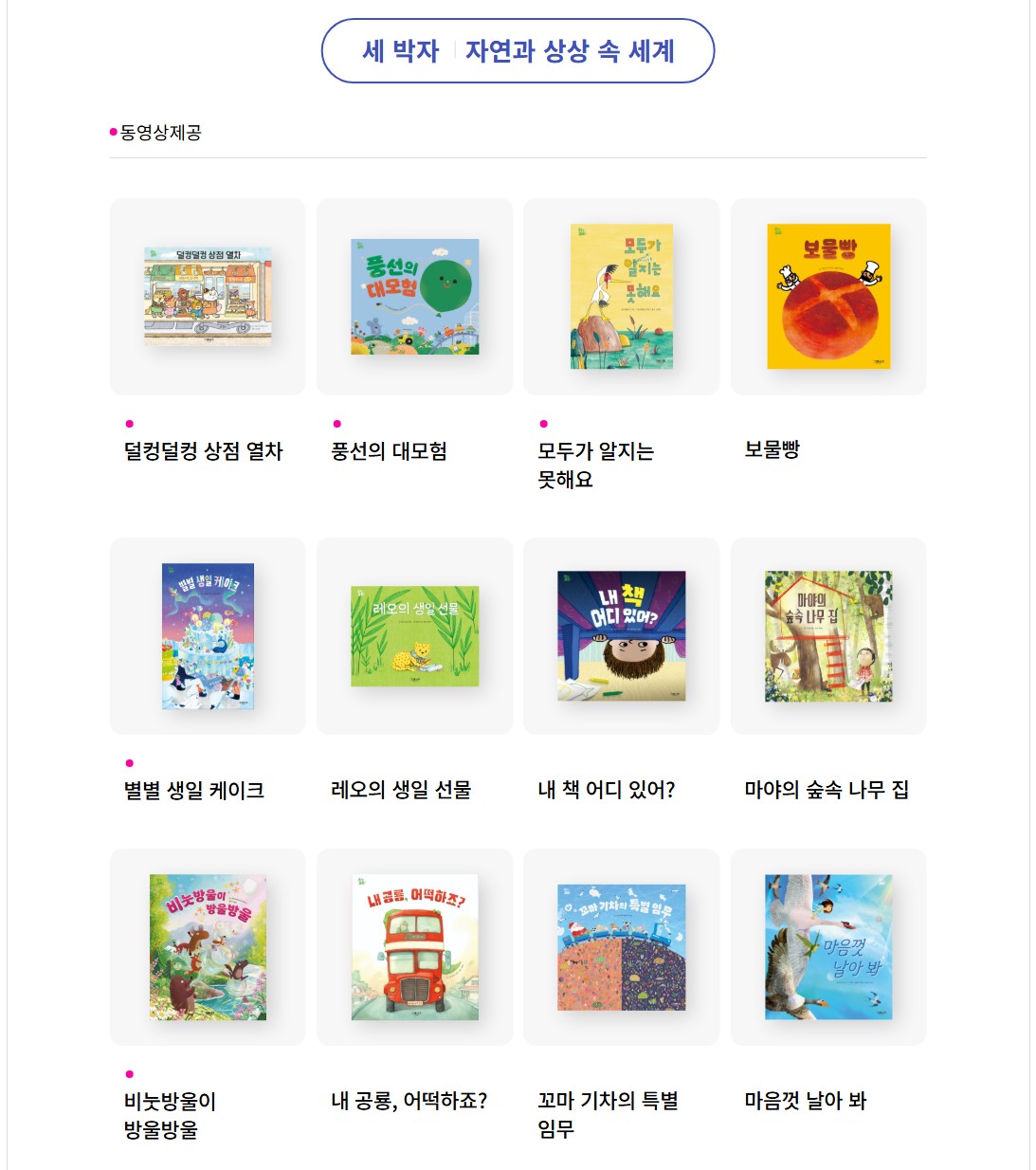This screenshot has height=1170, width=1036.
Task: Tap the 별별 생일 케이크 book
Action: (208, 636)
